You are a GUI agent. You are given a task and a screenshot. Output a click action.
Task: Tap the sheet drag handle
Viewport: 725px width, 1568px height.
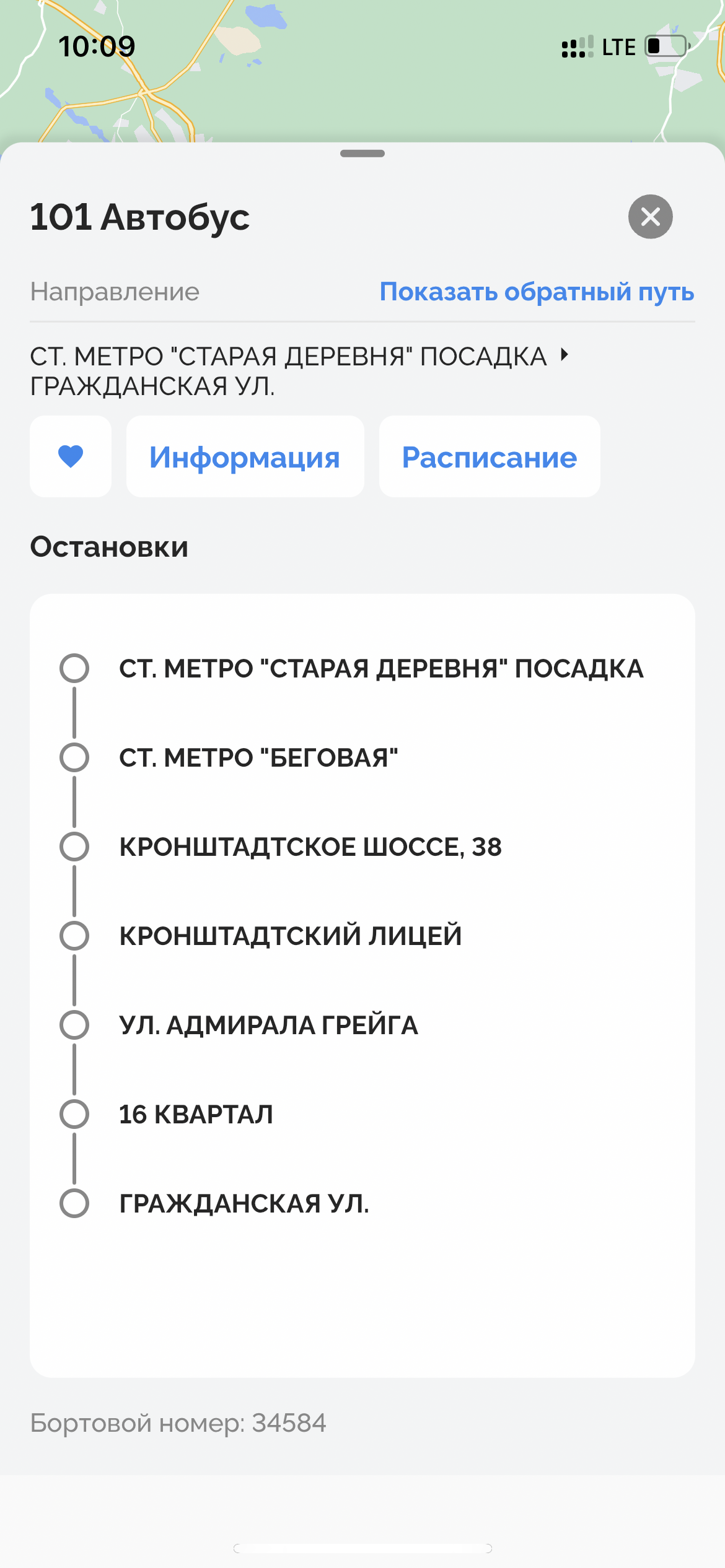click(x=362, y=154)
